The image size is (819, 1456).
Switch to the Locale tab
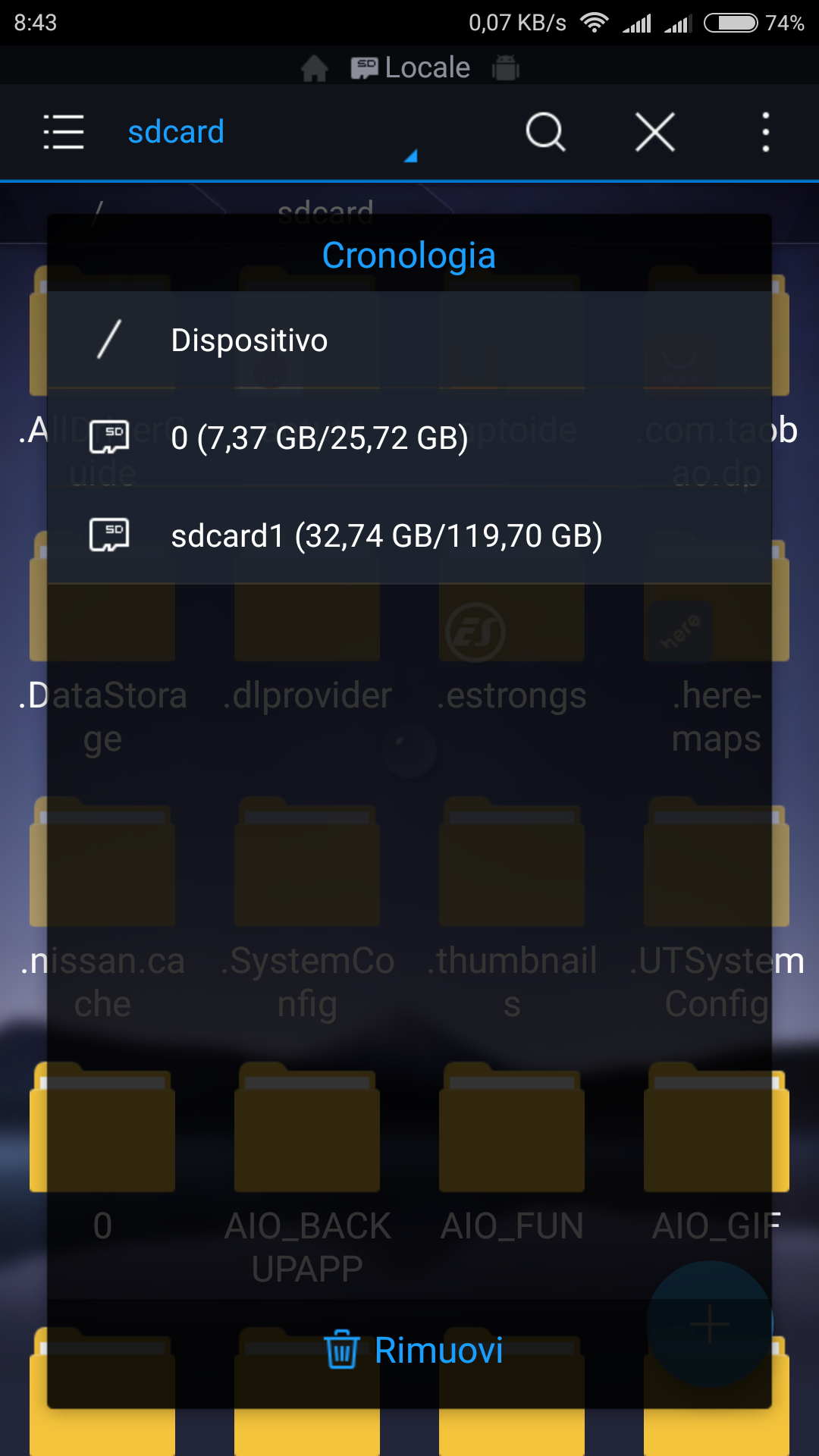tap(411, 68)
